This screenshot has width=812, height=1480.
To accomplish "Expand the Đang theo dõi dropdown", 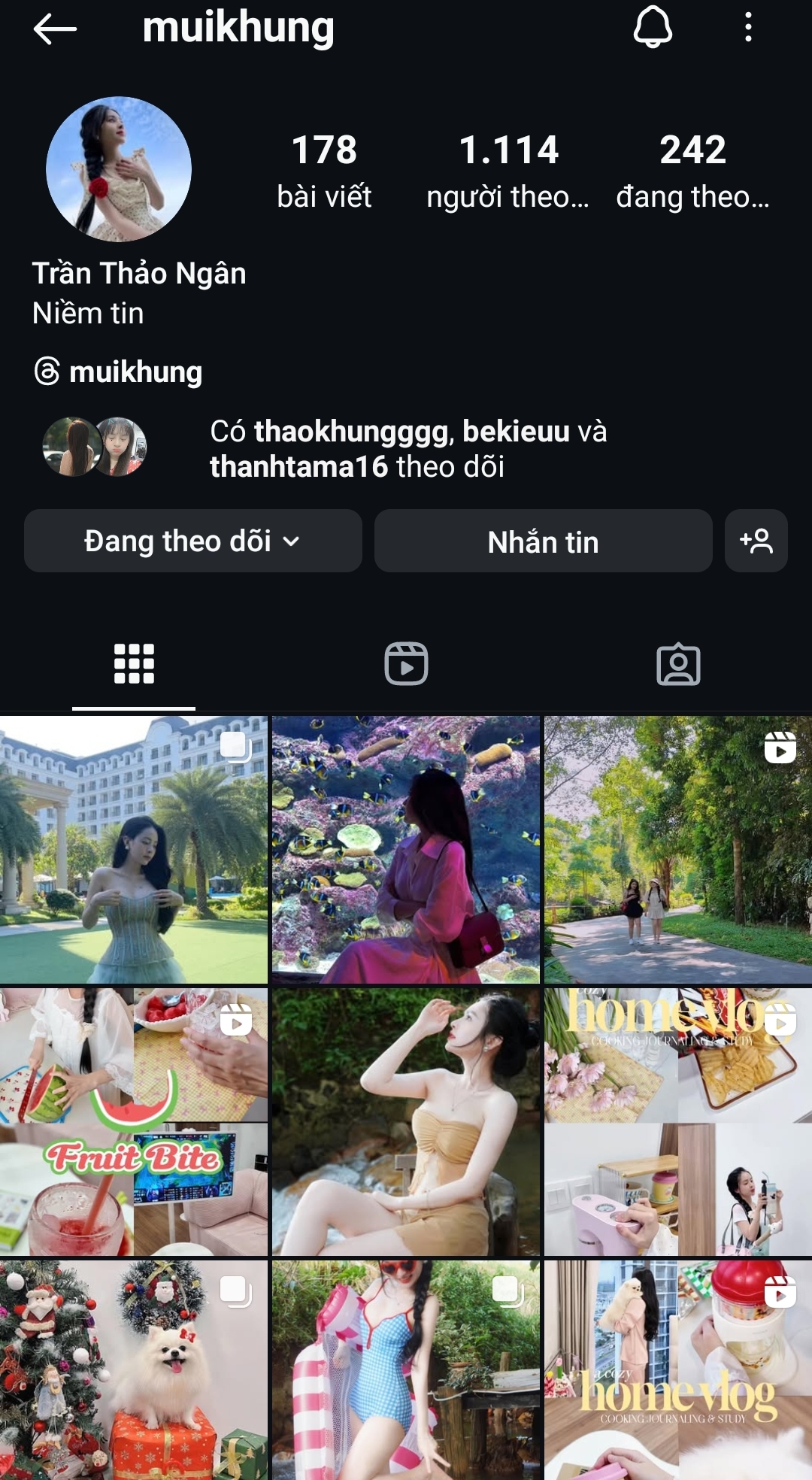I will [192, 541].
